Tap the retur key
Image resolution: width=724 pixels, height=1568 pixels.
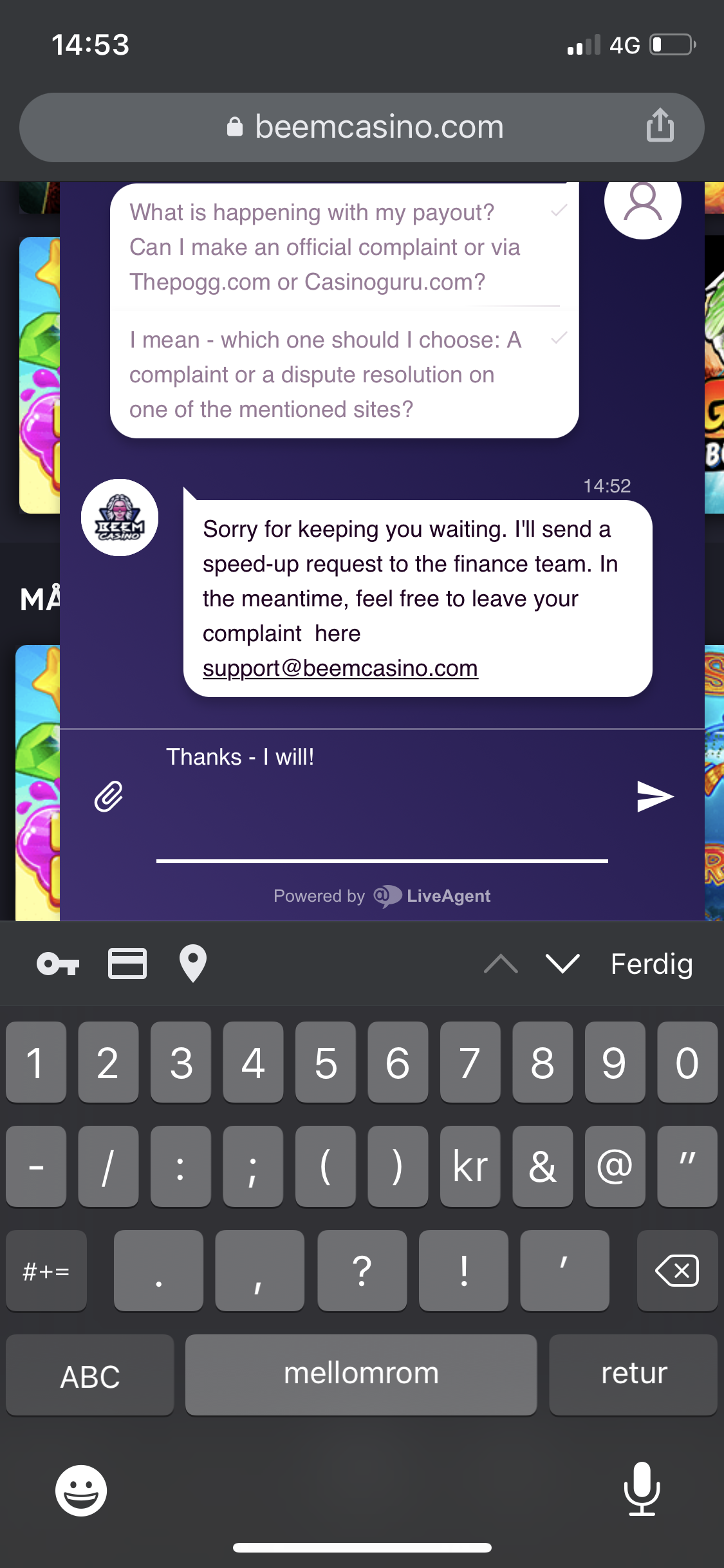[633, 1374]
